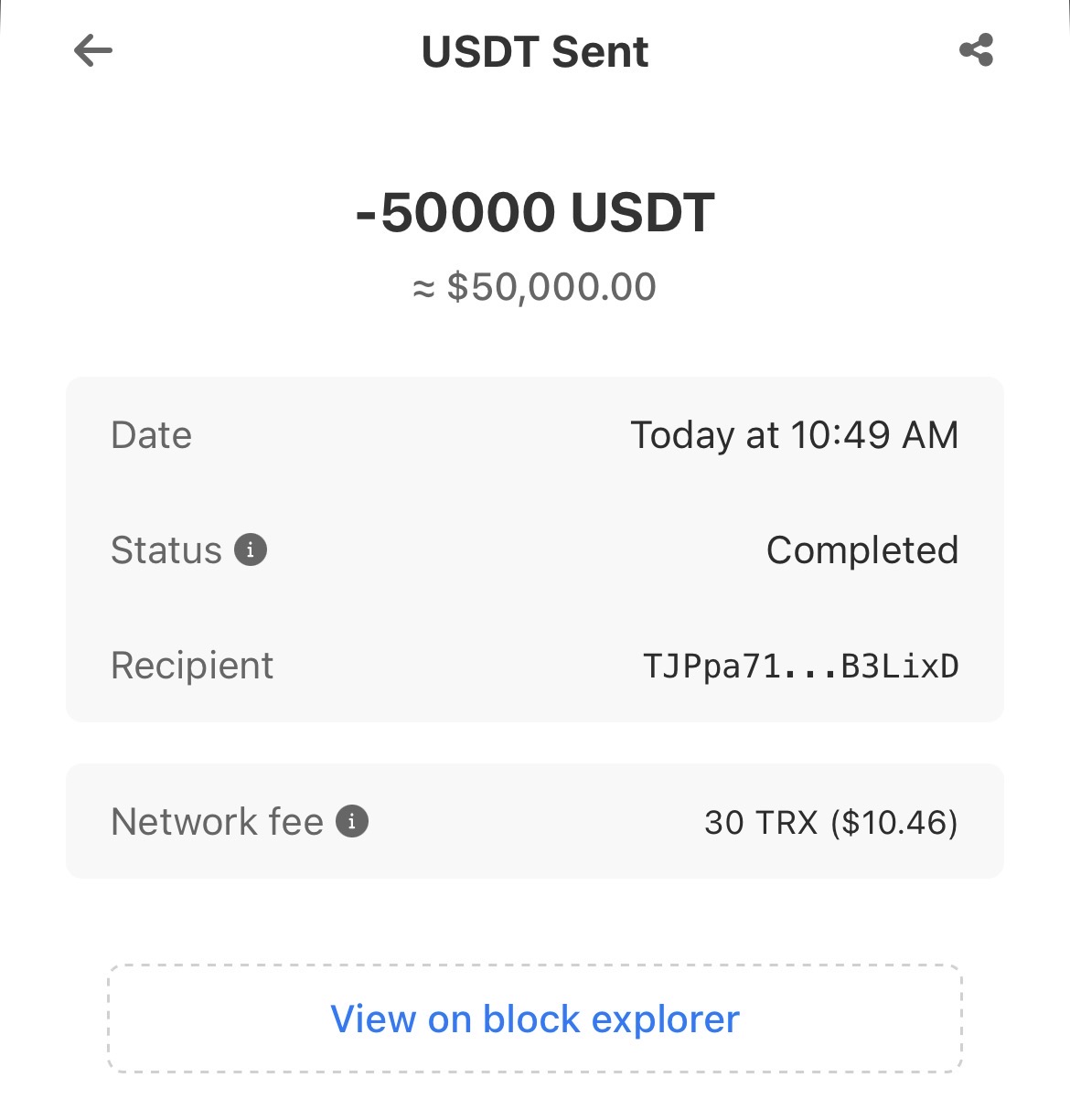Viewport: 1070px width, 1120px height.
Task: Tap the -50000 USDT amount
Action: pos(535,212)
